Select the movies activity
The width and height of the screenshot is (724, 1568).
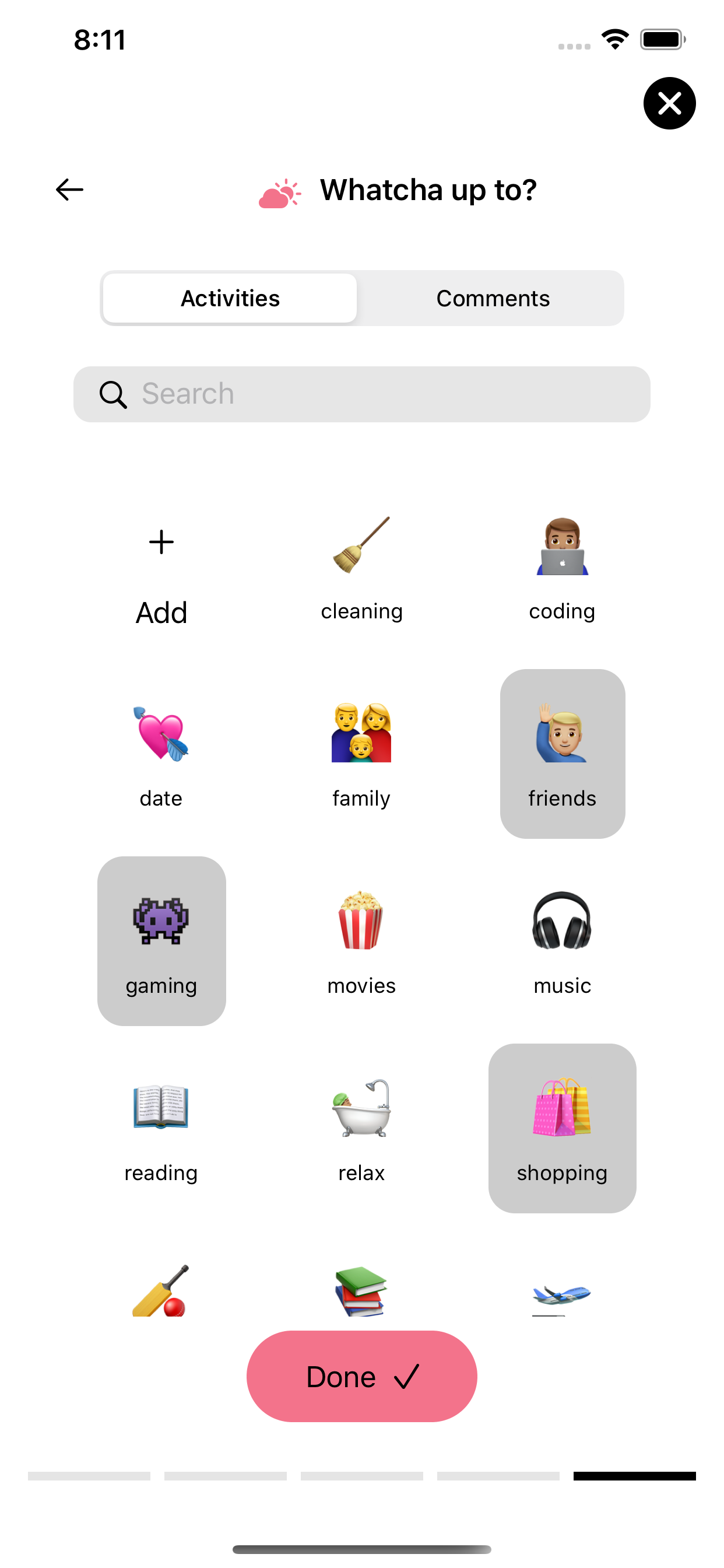pos(361,941)
